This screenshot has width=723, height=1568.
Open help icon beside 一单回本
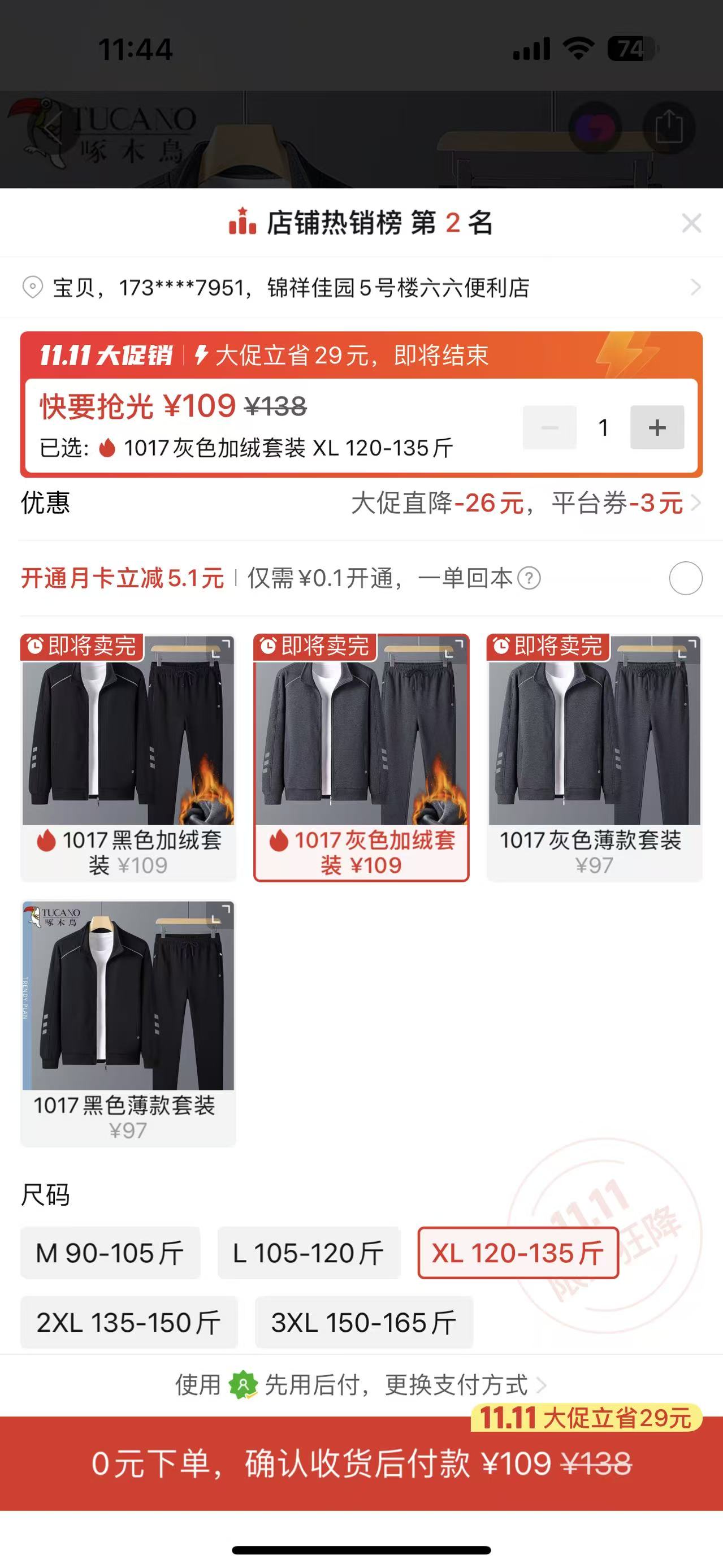[x=529, y=578]
